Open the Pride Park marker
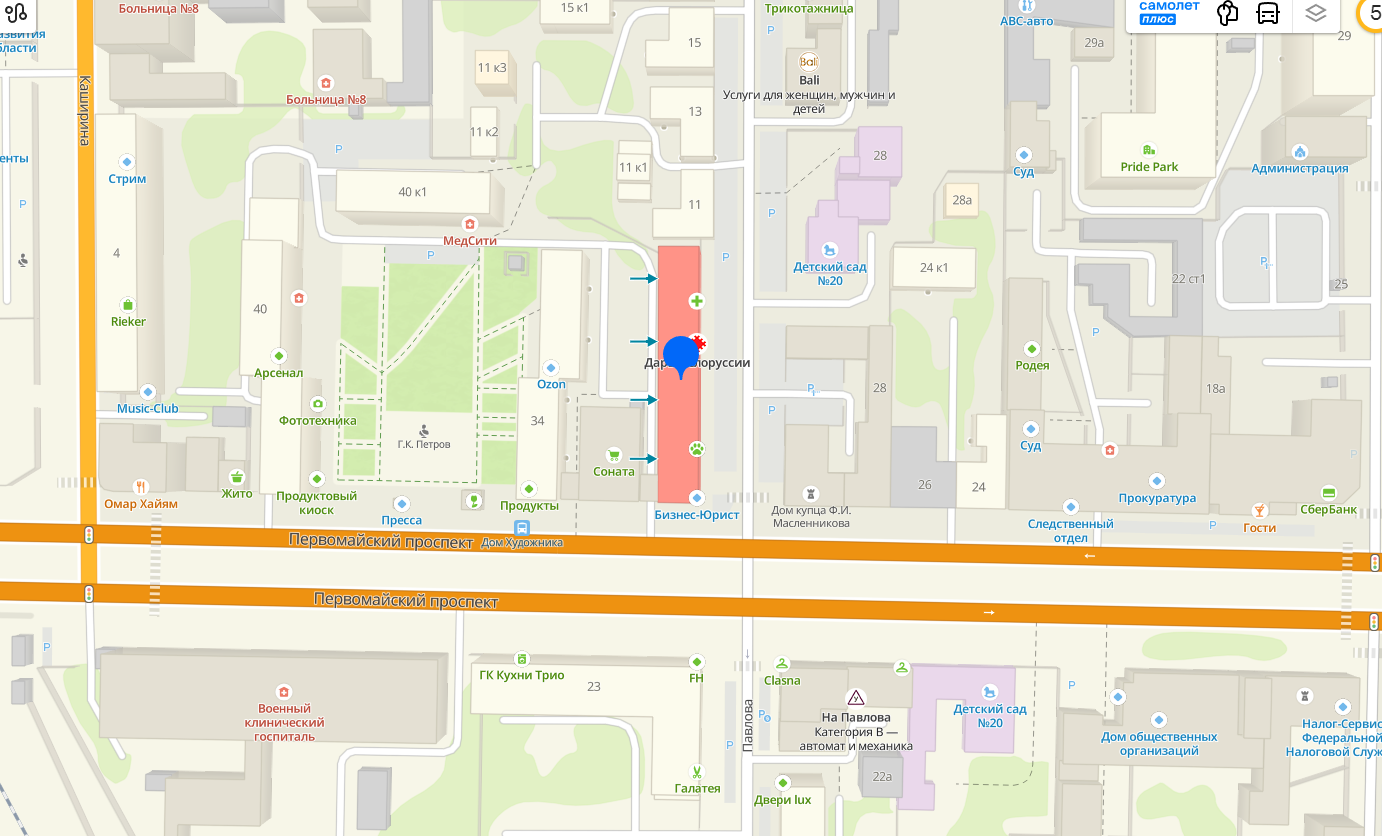This screenshot has width=1382, height=836. (x=1148, y=149)
